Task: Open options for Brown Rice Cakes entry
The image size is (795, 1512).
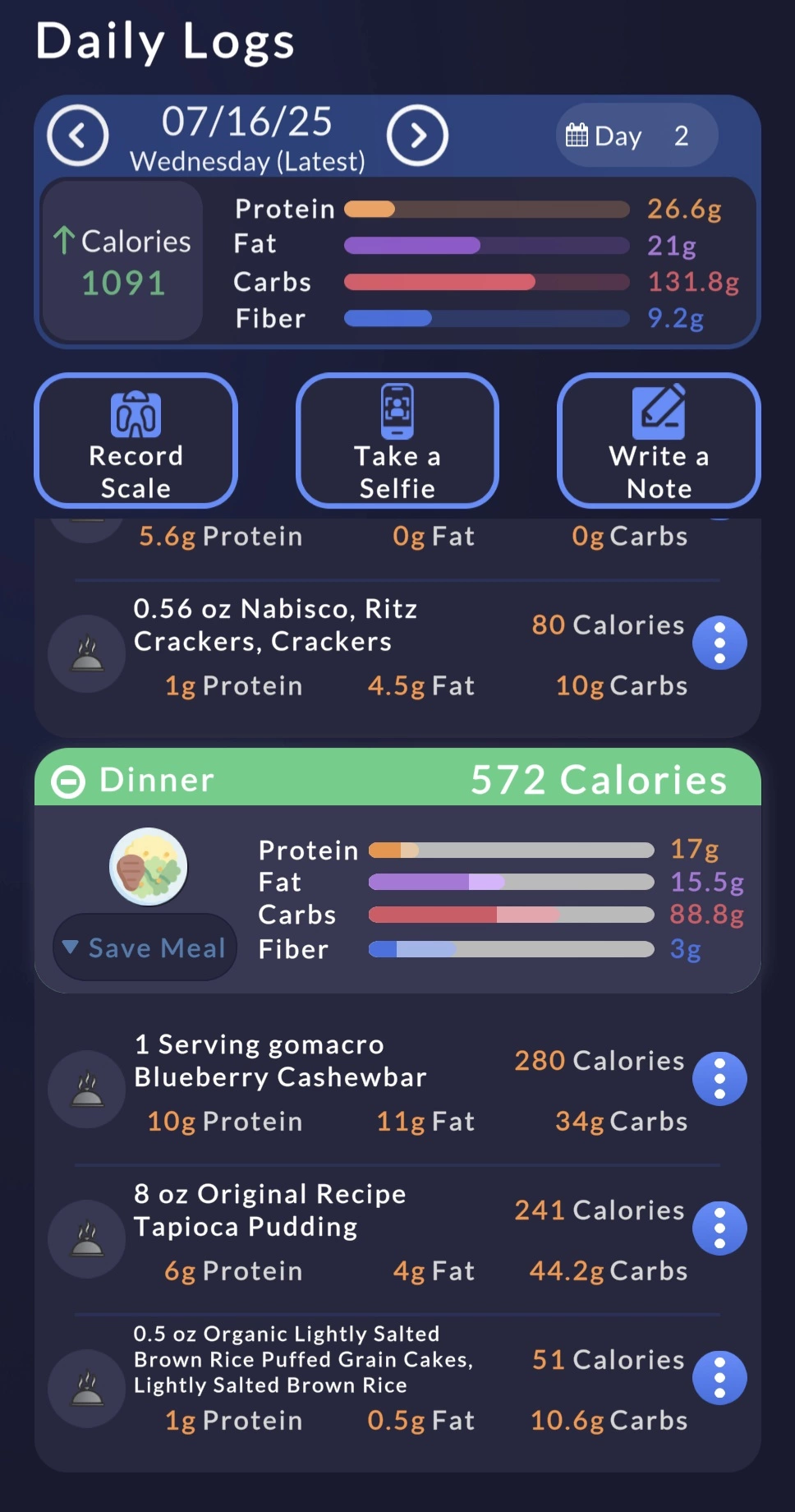Action: pyautogui.click(x=719, y=1377)
